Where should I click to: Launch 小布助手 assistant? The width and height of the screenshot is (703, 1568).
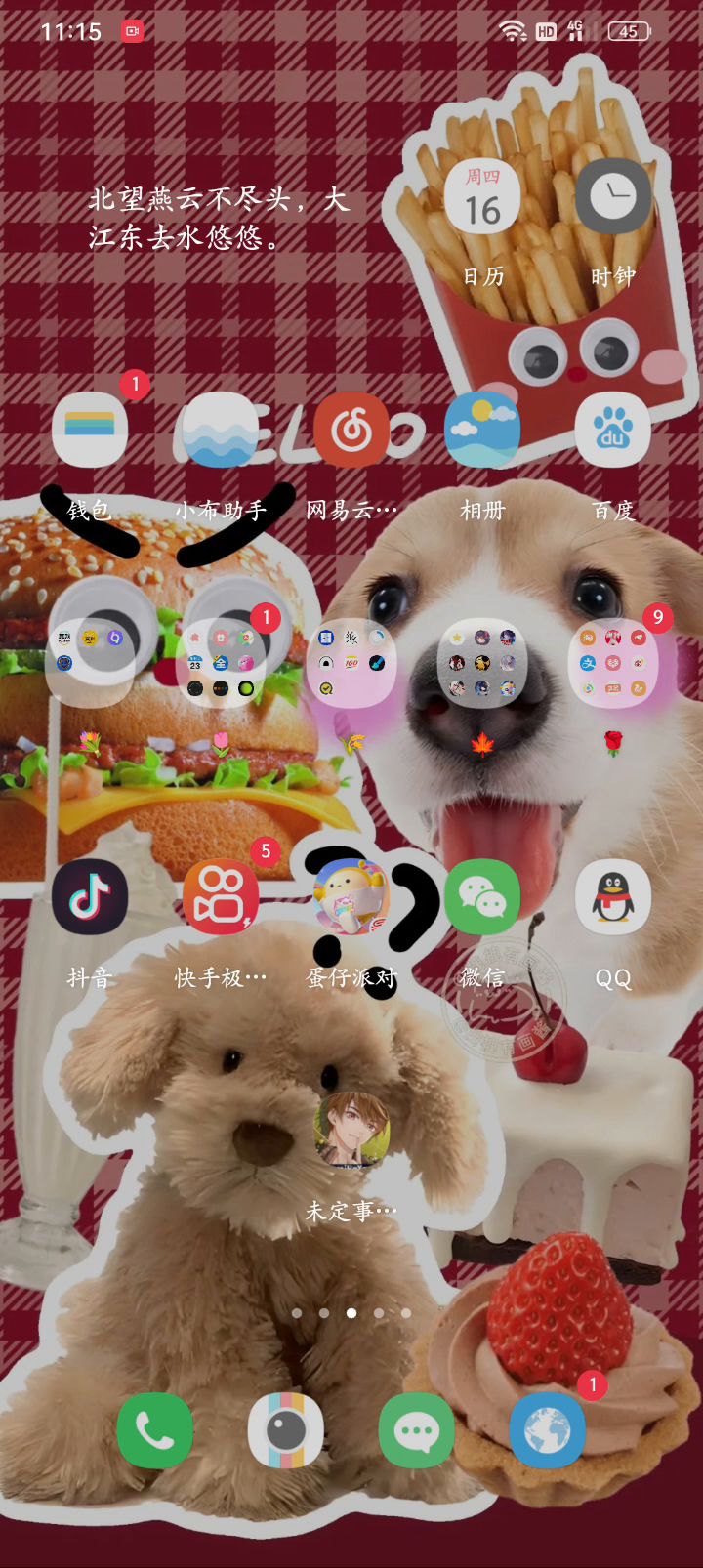tap(221, 431)
